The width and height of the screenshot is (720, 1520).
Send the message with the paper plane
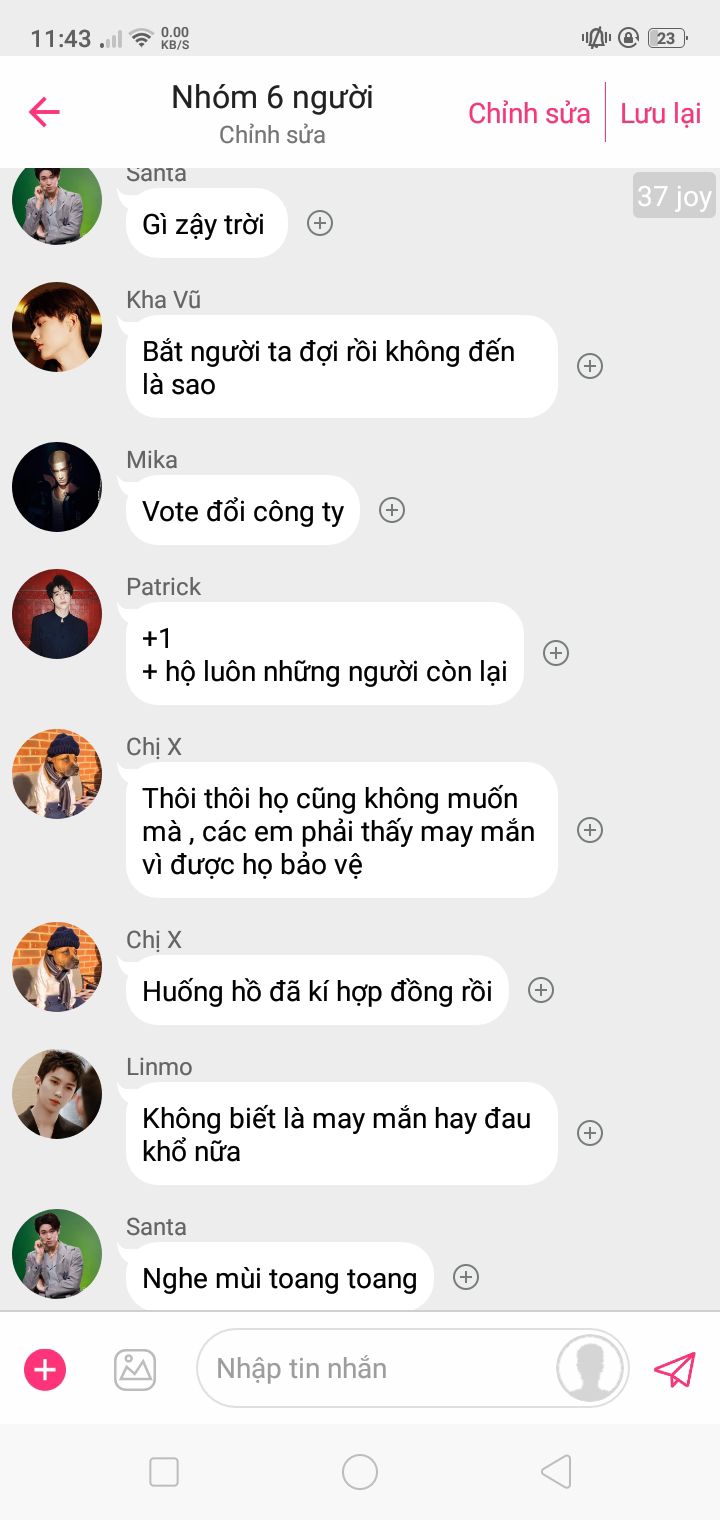674,1369
